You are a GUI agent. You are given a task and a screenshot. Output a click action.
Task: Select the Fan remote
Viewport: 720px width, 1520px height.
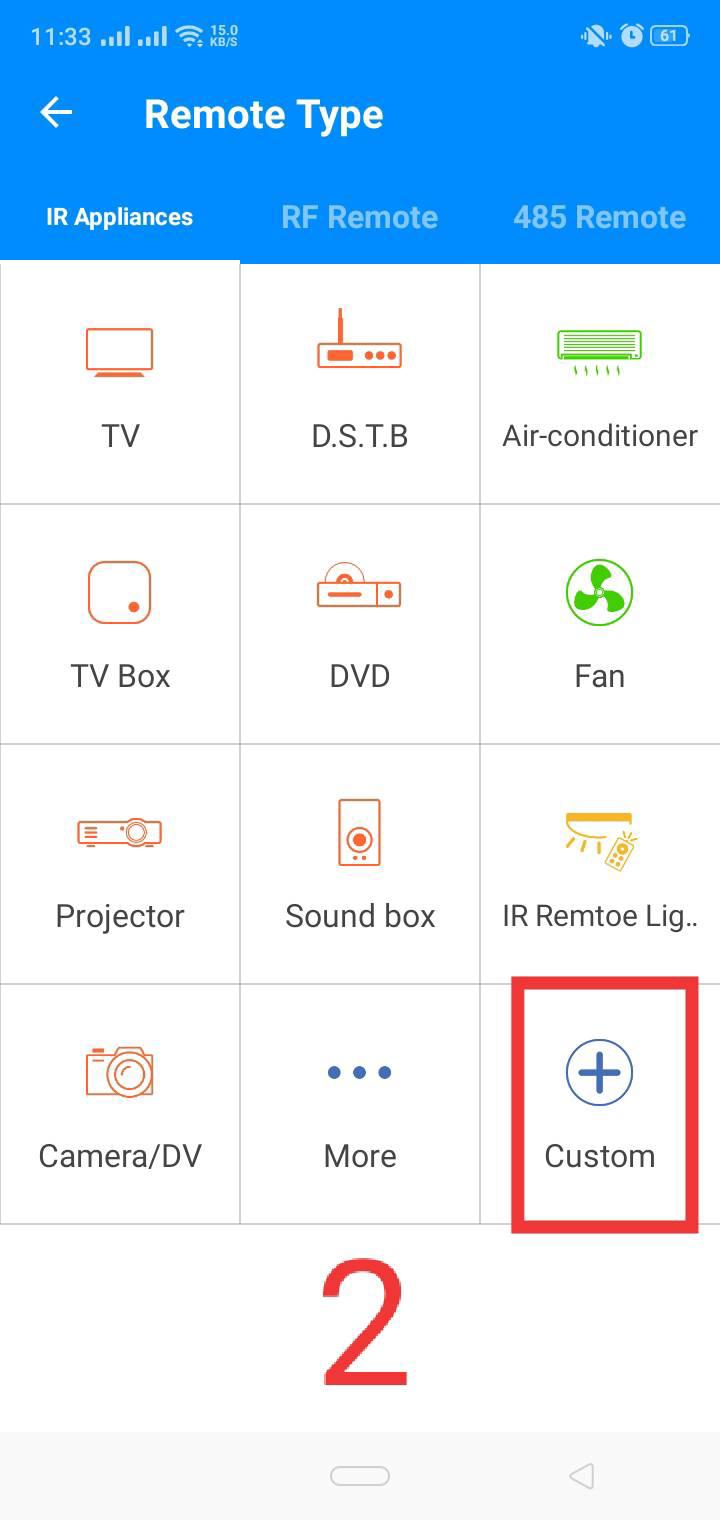[x=600, y=624]
